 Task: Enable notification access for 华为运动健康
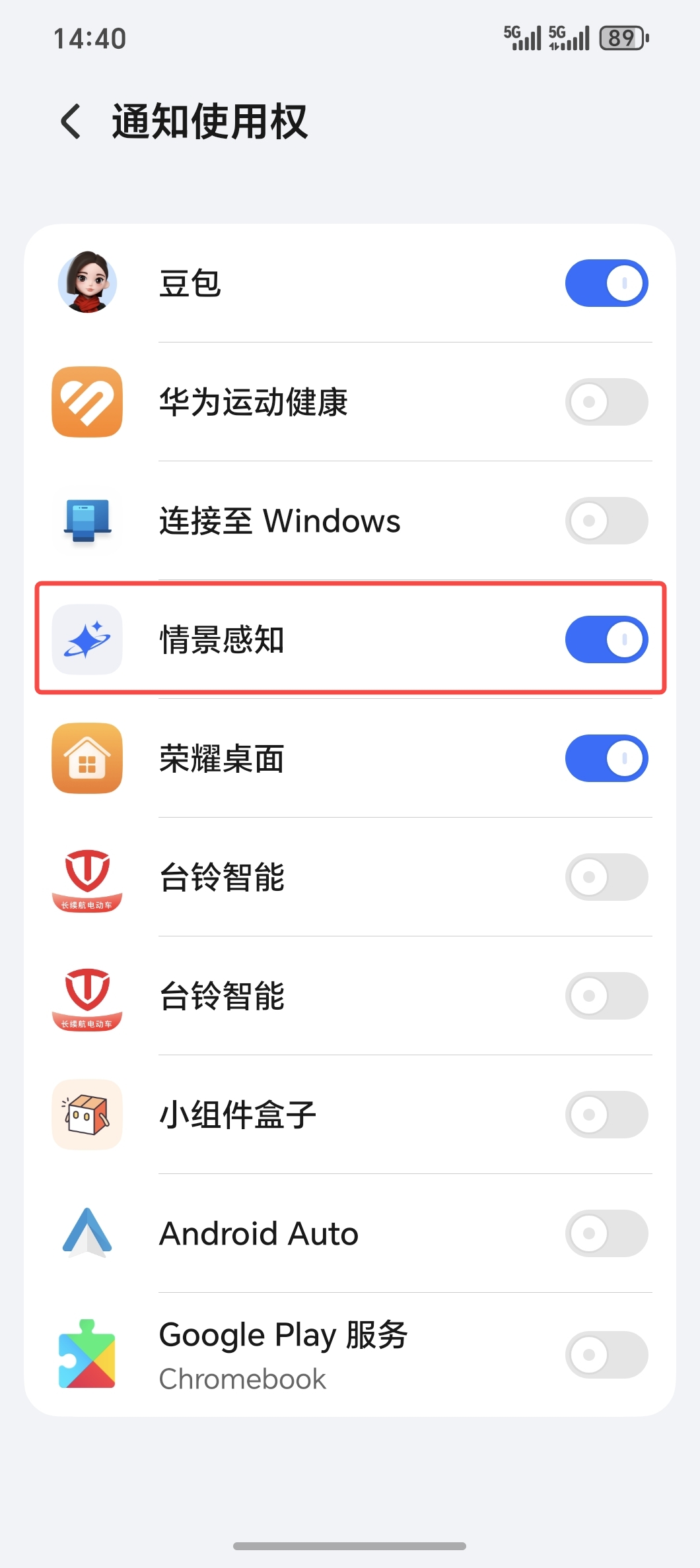(x=606, y=402)
